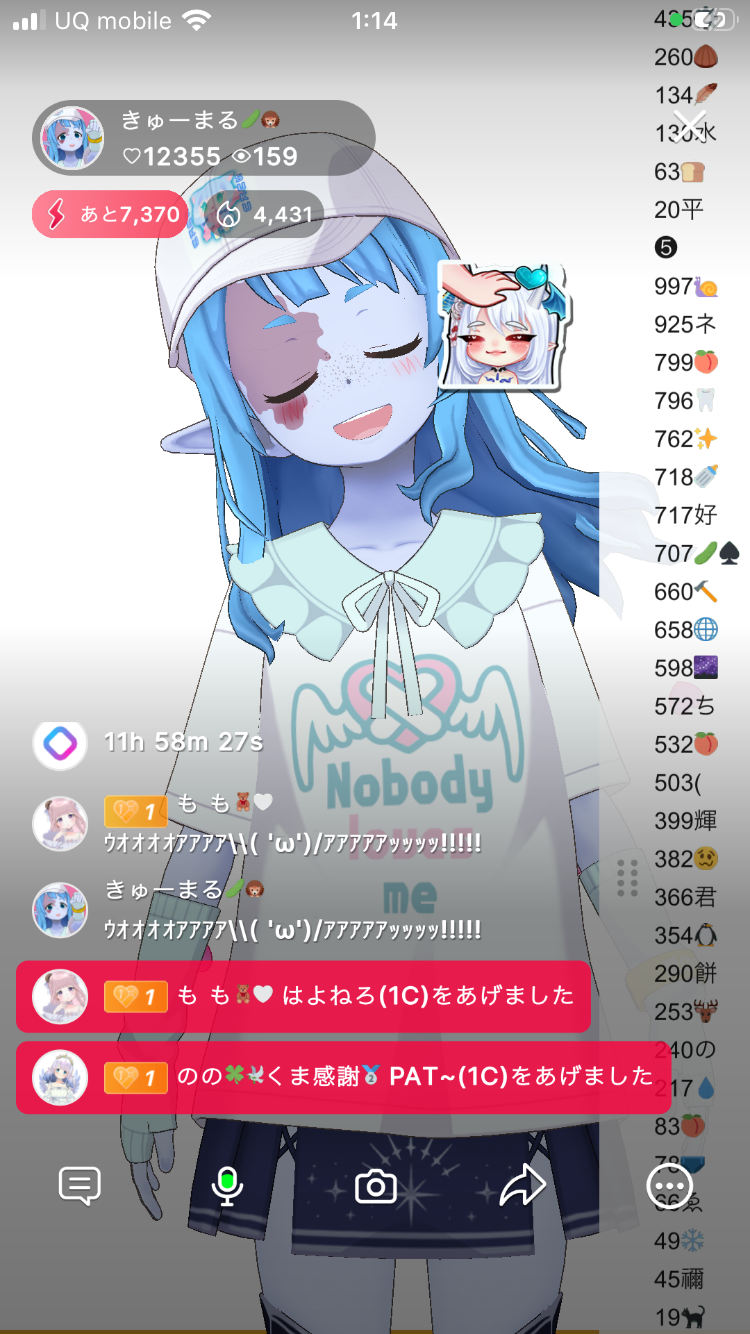The width and height of the screenshot is (750, 1334).
Task: Share this live stream
Action: coord(522,1186)
